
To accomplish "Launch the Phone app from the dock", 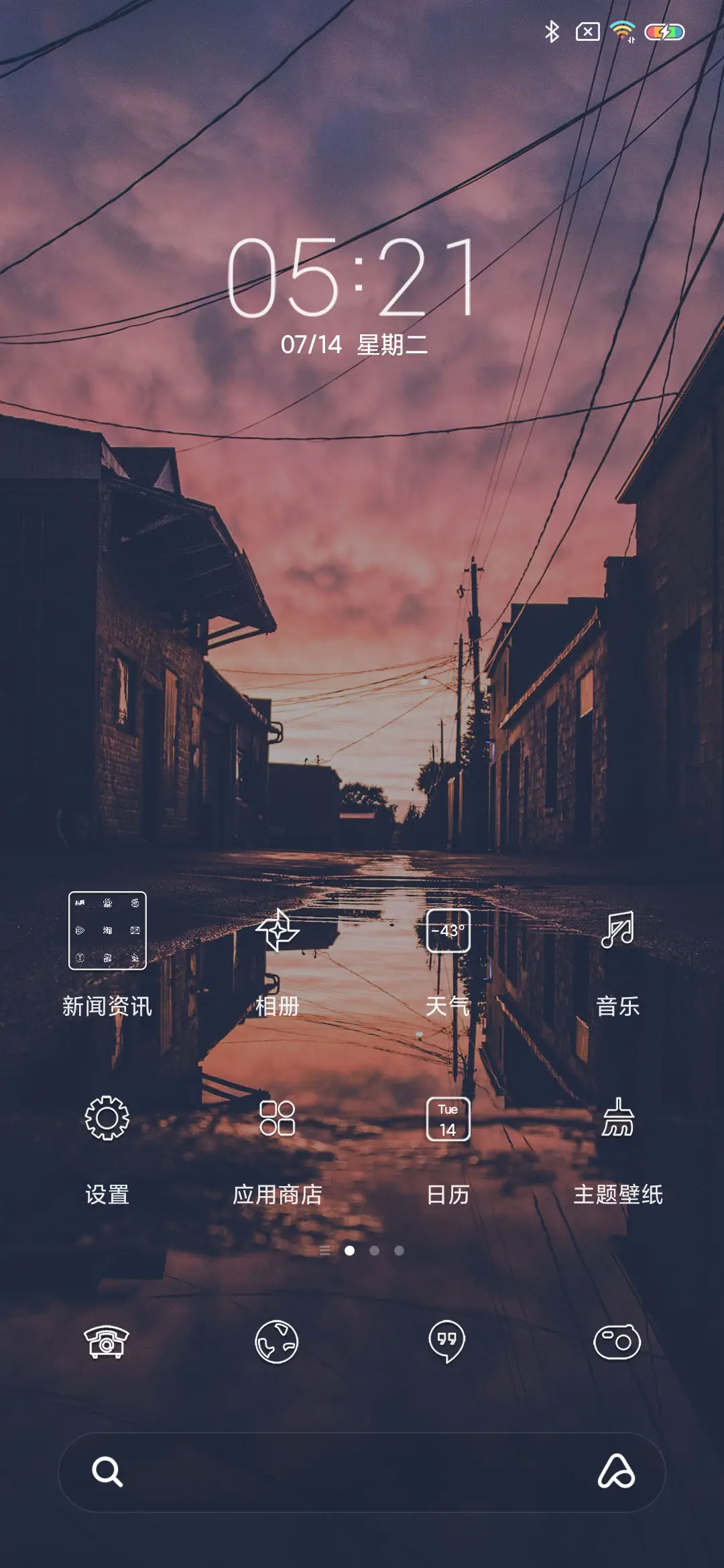I will [x=107, y=1341].
